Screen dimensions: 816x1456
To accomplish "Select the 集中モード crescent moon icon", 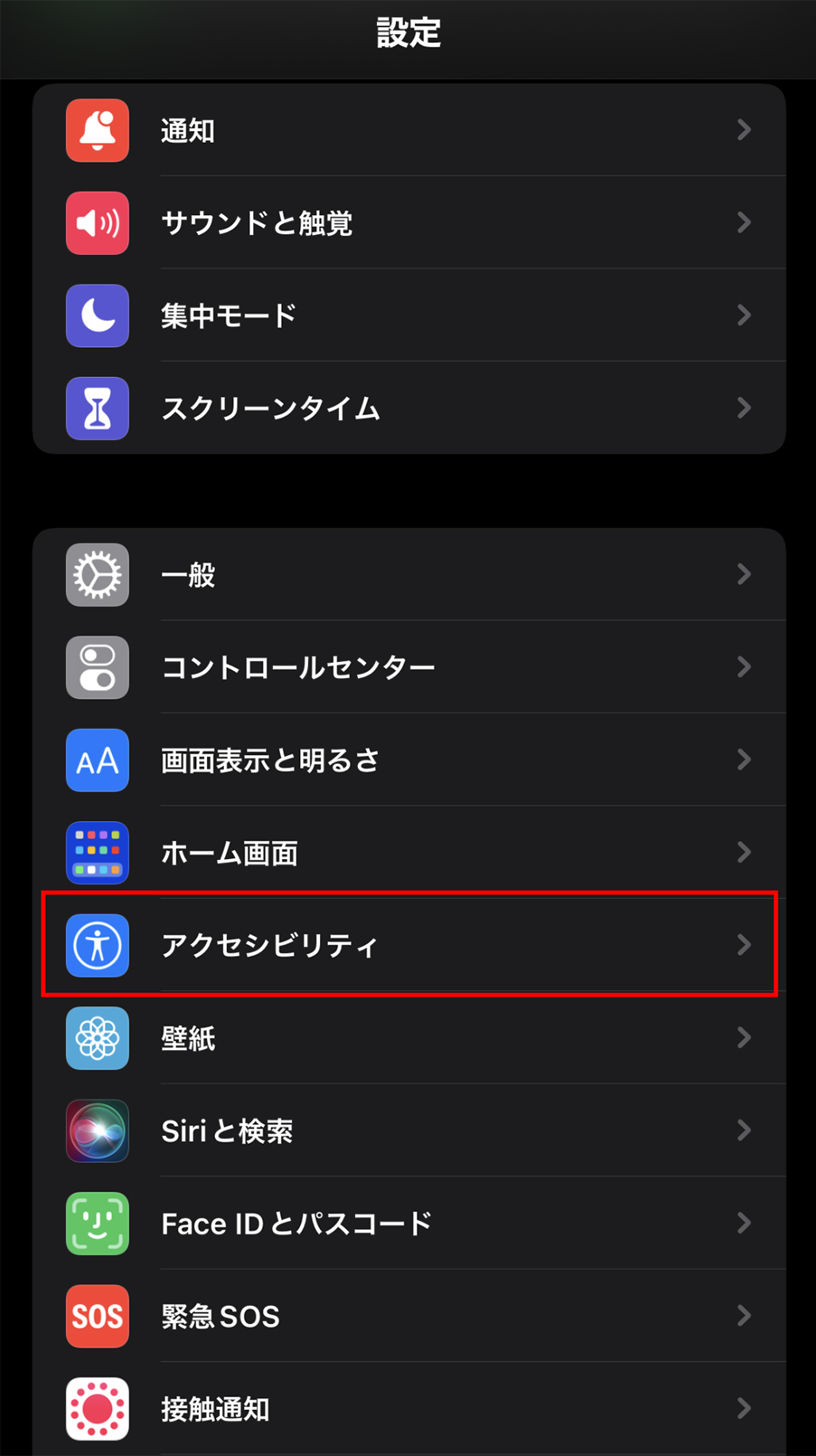I will [x=97, y=316].
